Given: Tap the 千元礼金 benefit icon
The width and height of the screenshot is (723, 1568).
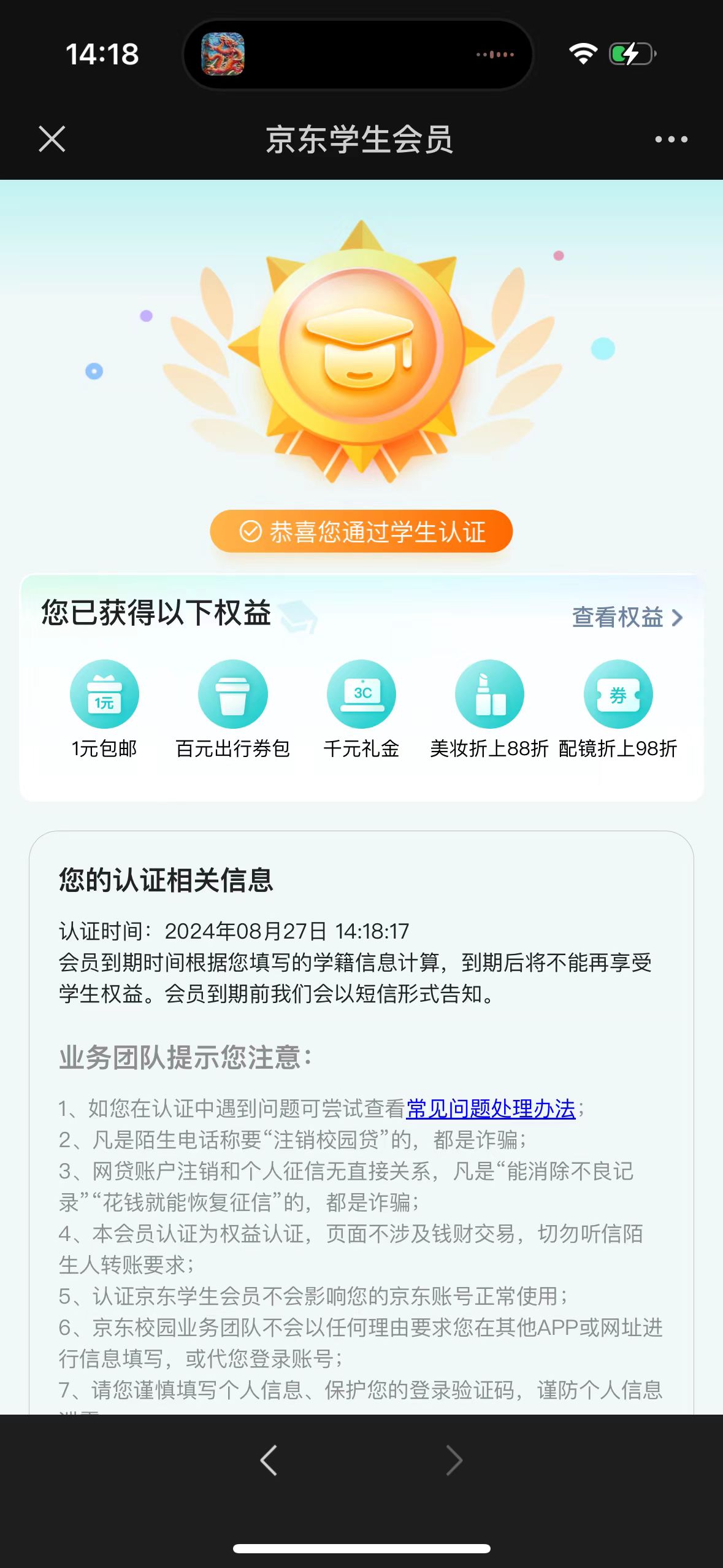Looking at the screenshot, I should tap(361, 694).
